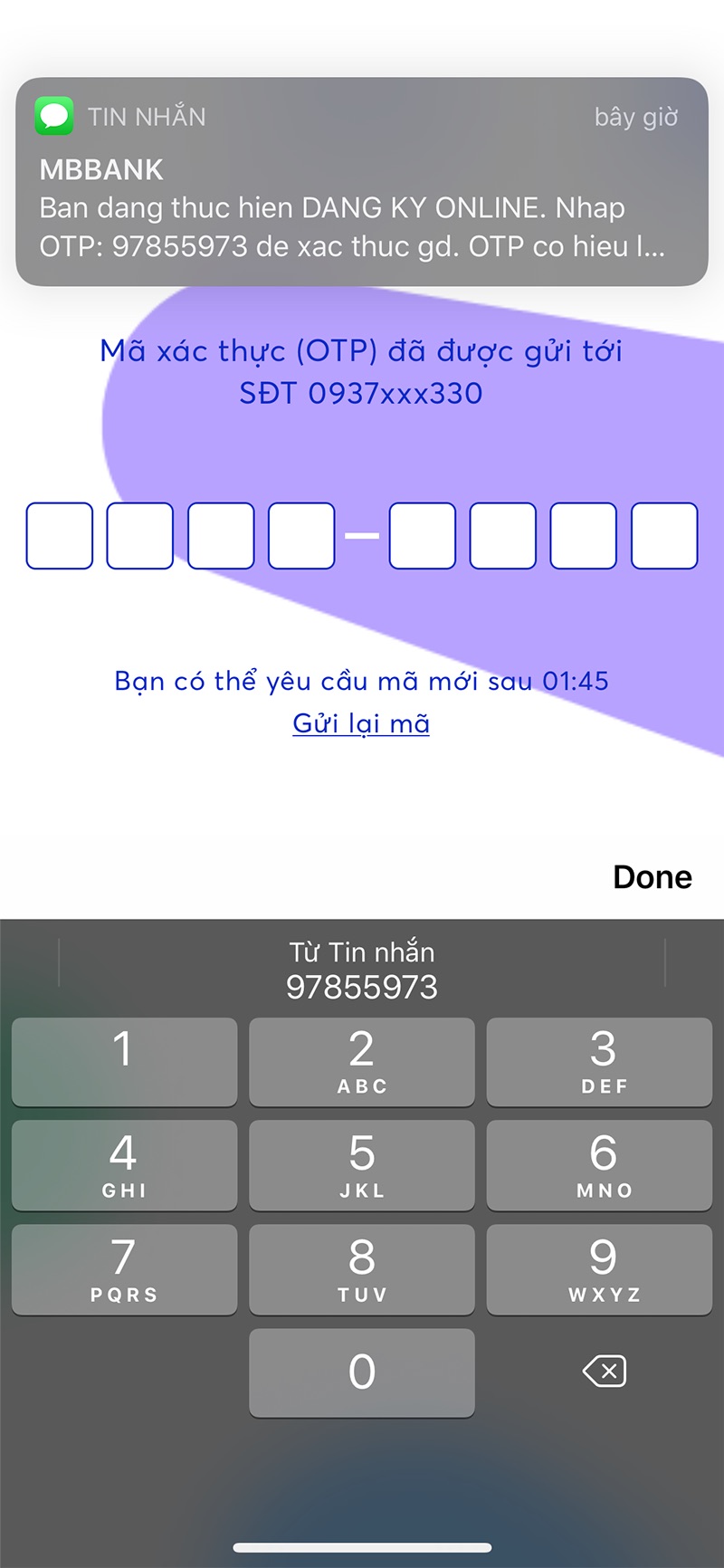Autofill OTP 97855973 from Messages
The height and width of the screenshot is (1568, 724).
tap(362, 970)
